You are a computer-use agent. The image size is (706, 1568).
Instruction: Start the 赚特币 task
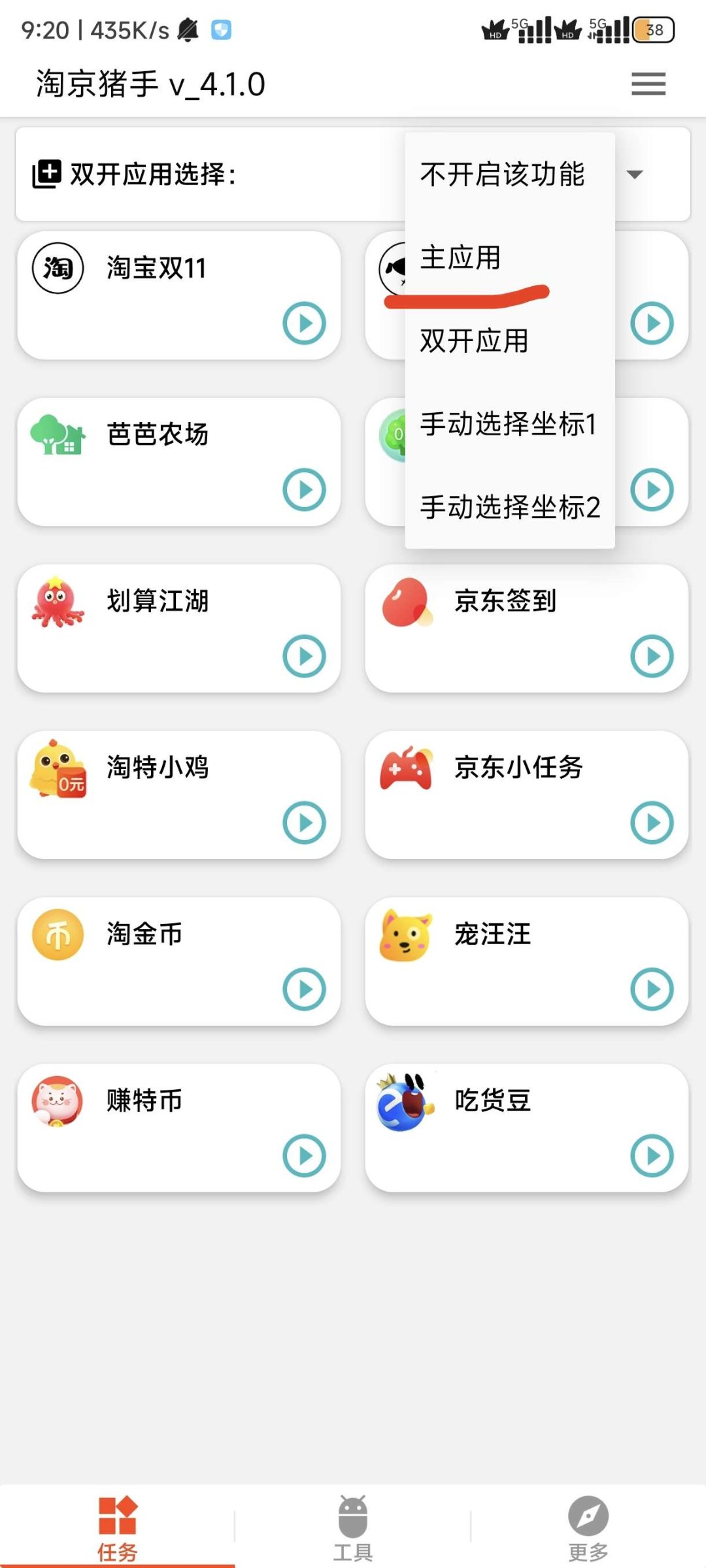[x=304, y=1156]
